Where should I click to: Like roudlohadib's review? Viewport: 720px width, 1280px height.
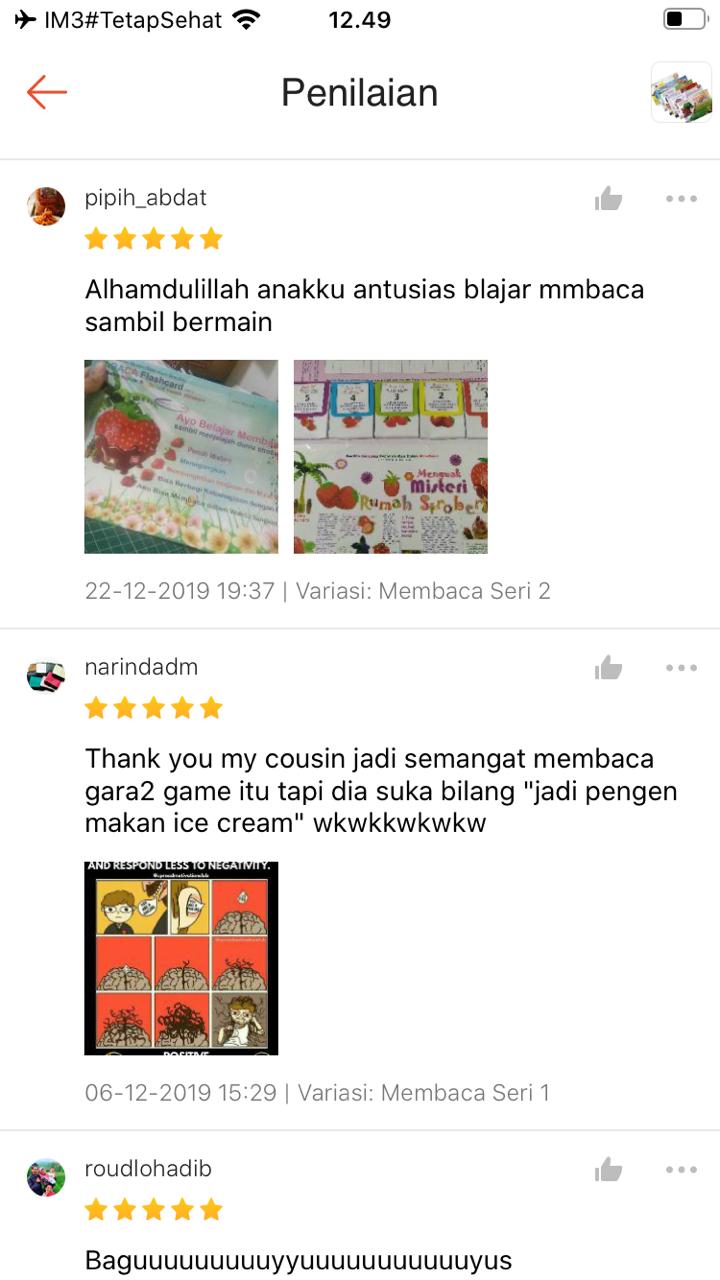pos(608,1170)
